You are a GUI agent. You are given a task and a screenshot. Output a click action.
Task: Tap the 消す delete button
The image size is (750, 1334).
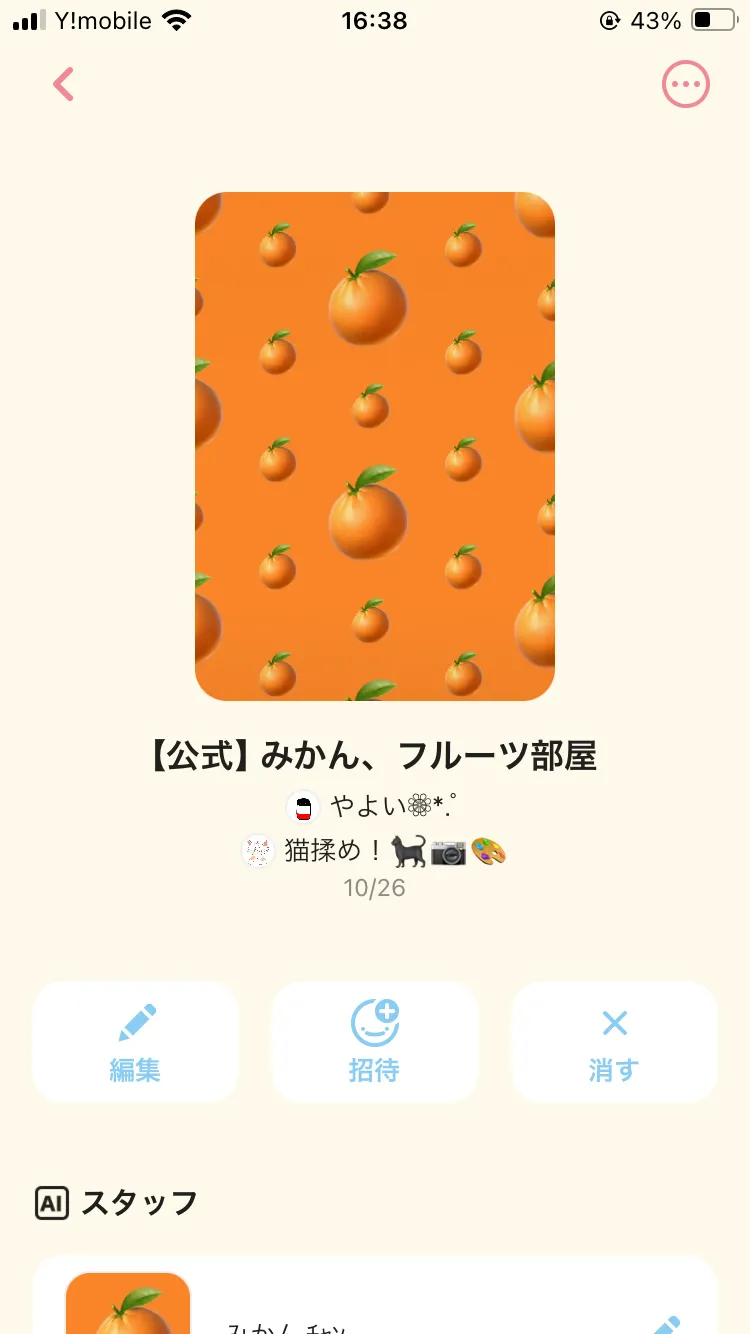point(615,1042)
